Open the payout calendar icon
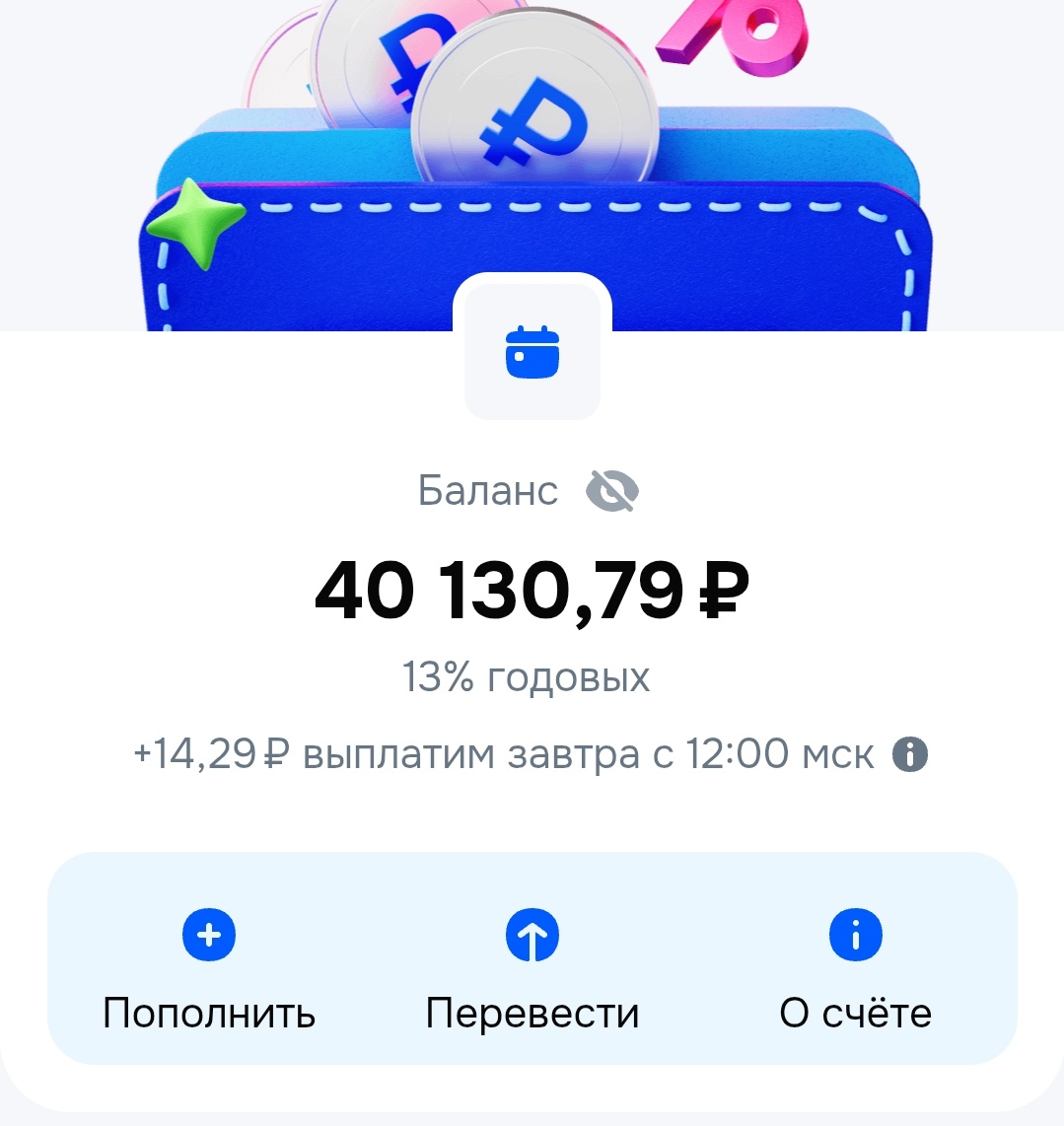This screenshot has width=1064, height=1126. coord(532,350)
